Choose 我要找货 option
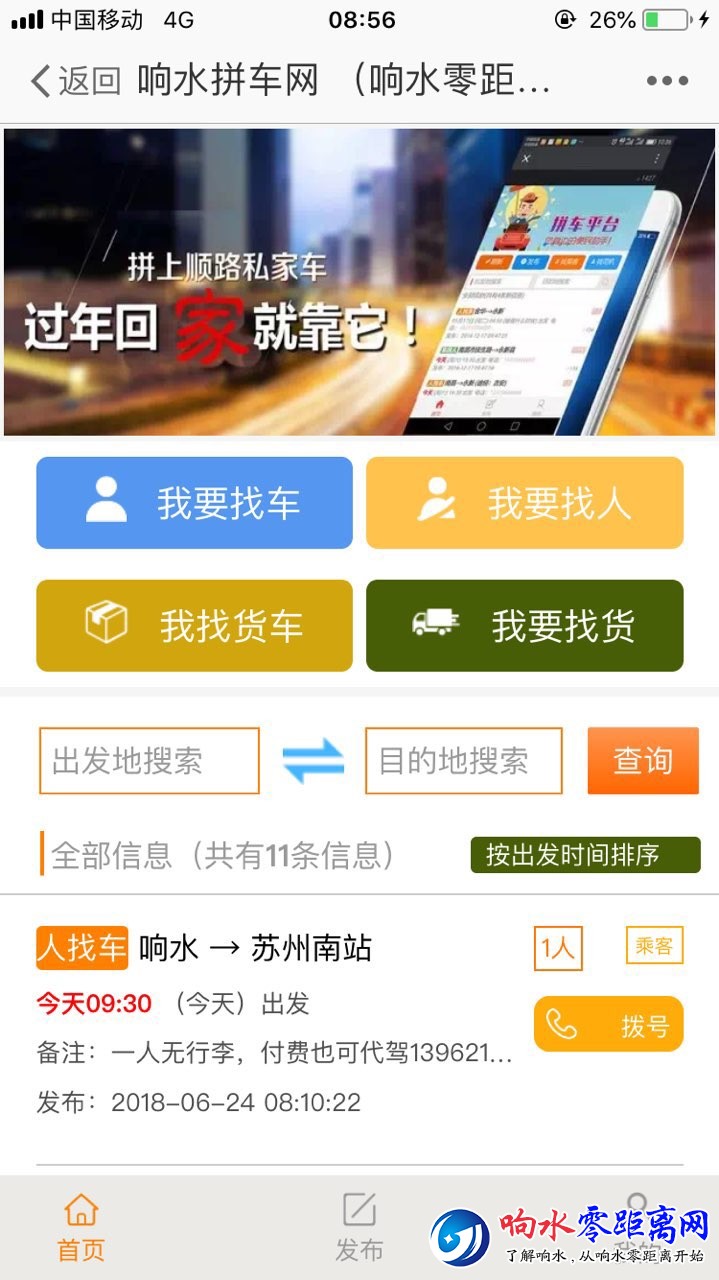The image size is (719, 1280). coord(524,626)
